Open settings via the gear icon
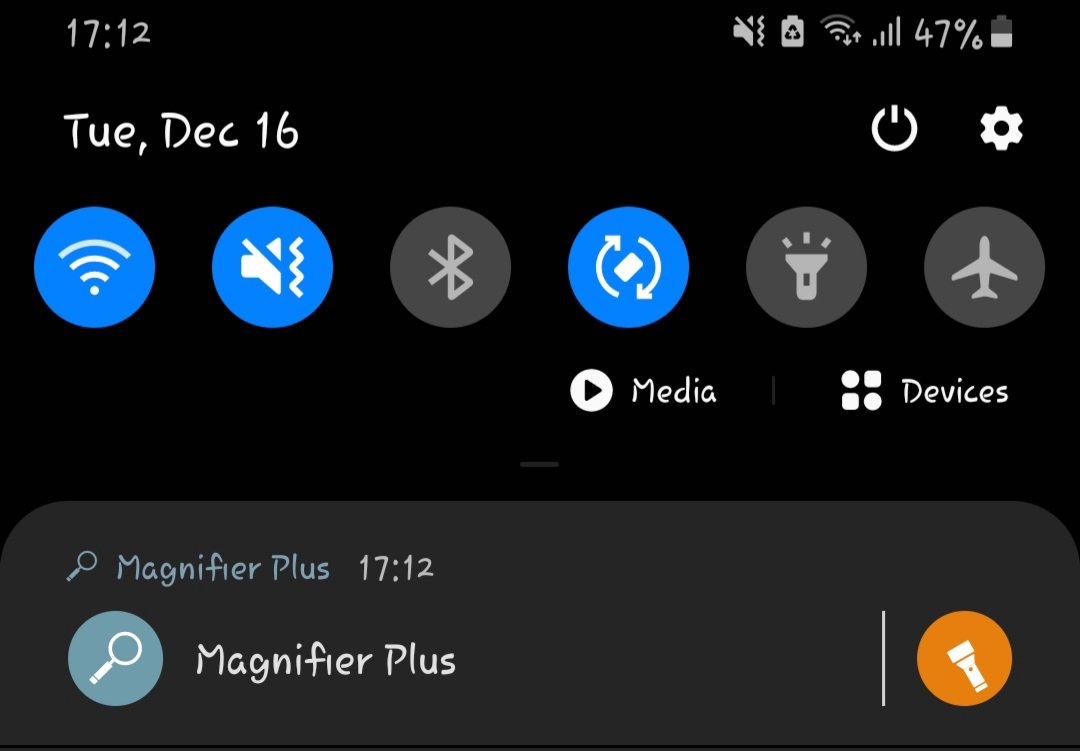The image size is (1080, 751). 1001,130
